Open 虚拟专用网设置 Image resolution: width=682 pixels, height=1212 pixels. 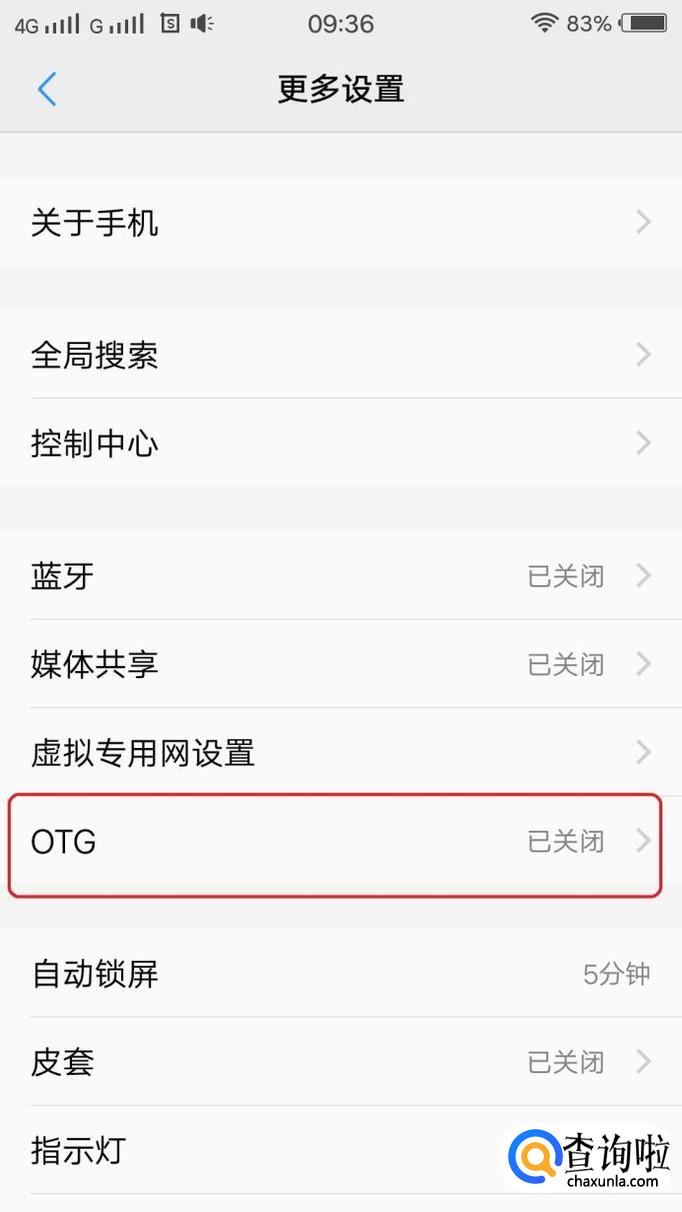tap(340, 752)
